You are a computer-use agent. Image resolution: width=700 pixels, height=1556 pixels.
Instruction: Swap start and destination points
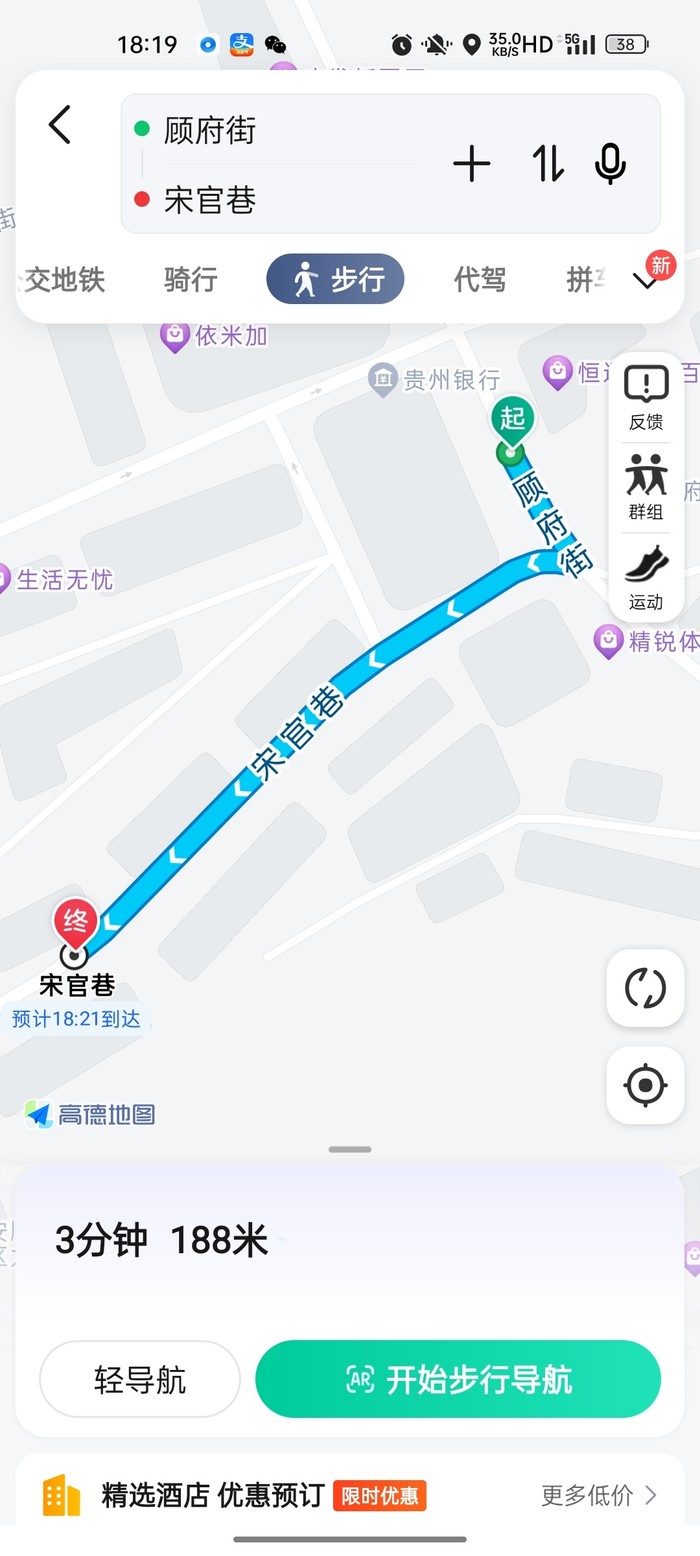pyautogui.click(x=547, y=164)
